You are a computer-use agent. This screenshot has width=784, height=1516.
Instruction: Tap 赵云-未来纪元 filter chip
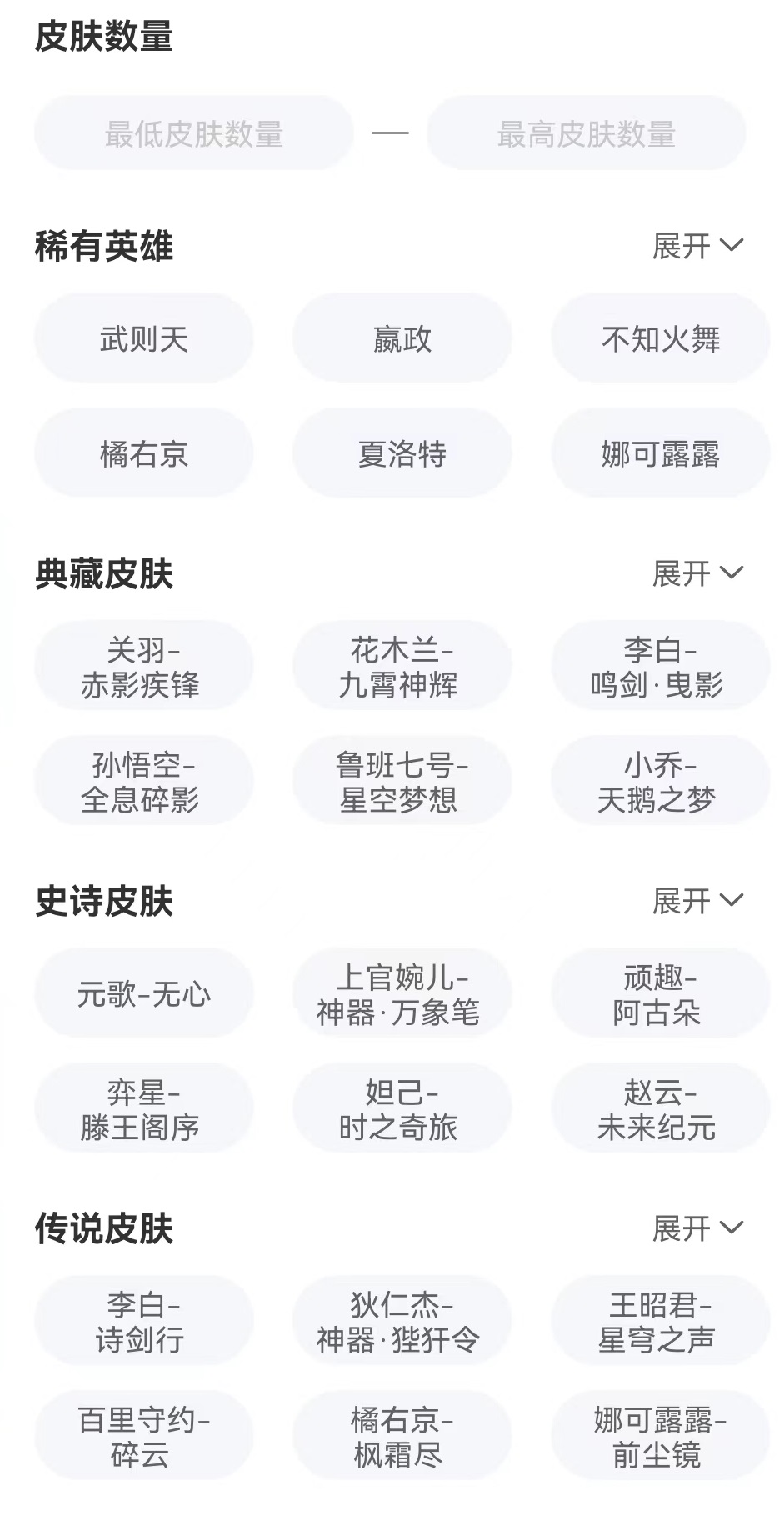tap(660, 1108)
